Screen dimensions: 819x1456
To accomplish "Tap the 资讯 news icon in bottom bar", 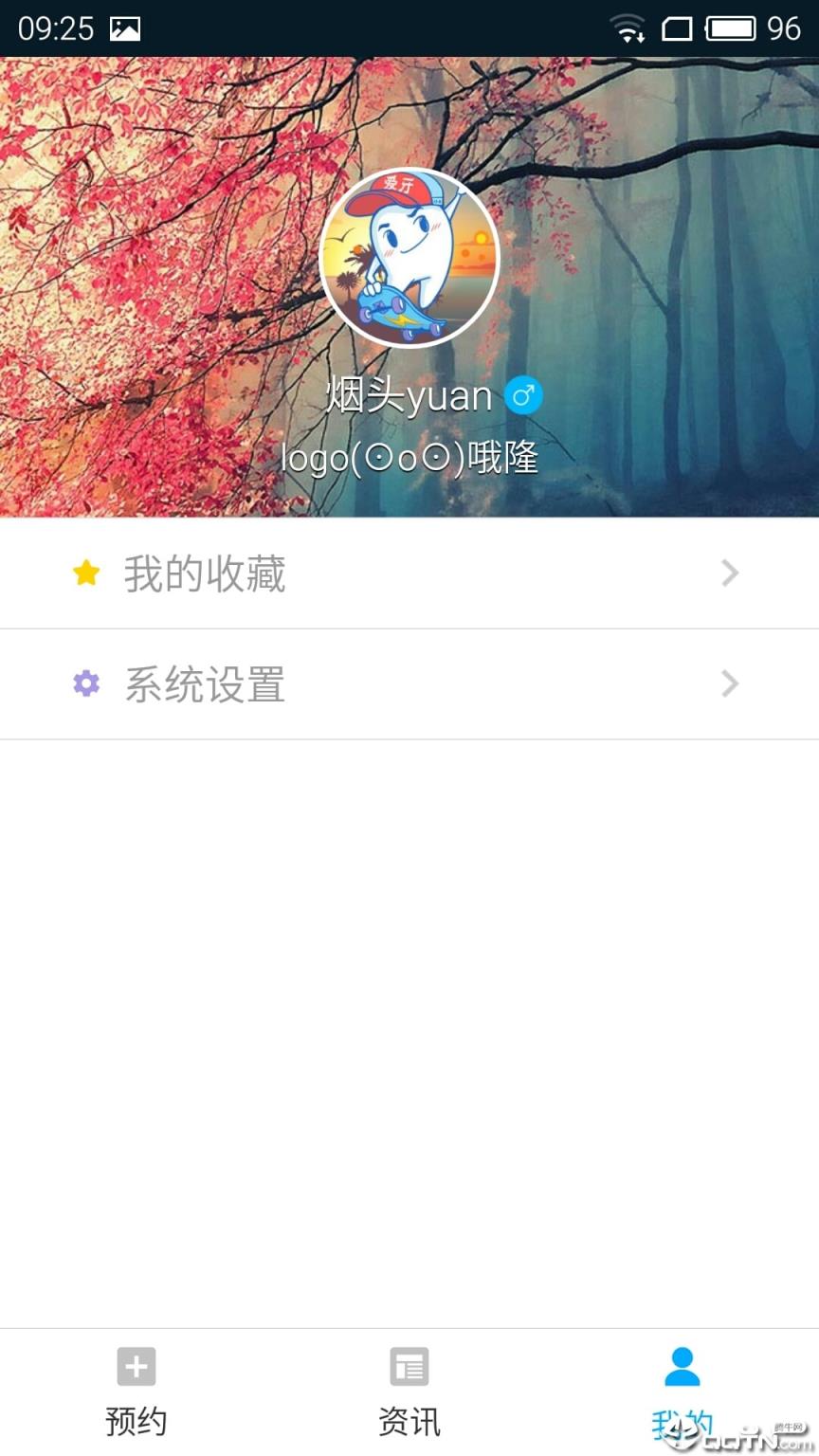I will tap(409, 1365).
